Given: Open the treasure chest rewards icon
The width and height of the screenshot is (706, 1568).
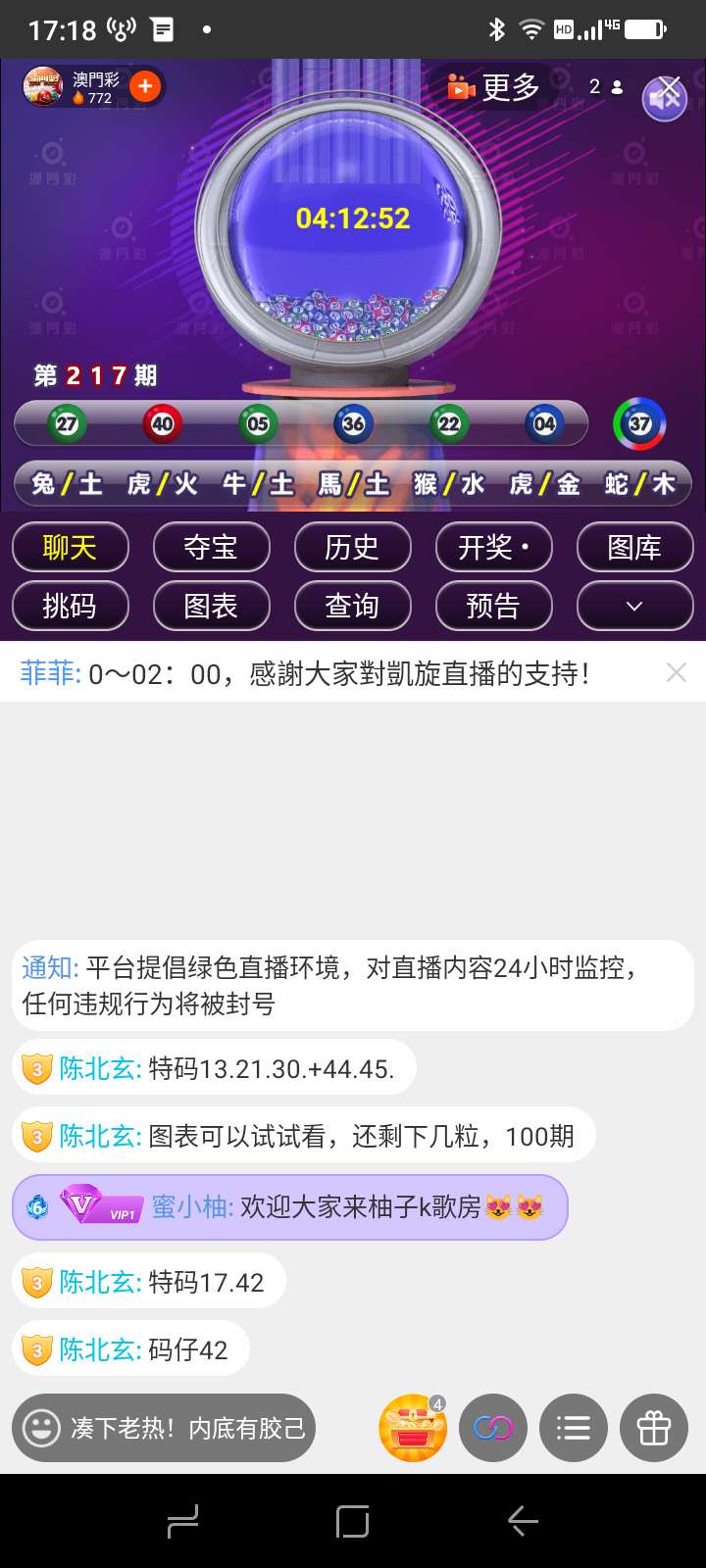Looking at the screenshot, I should pos(413,1428).
